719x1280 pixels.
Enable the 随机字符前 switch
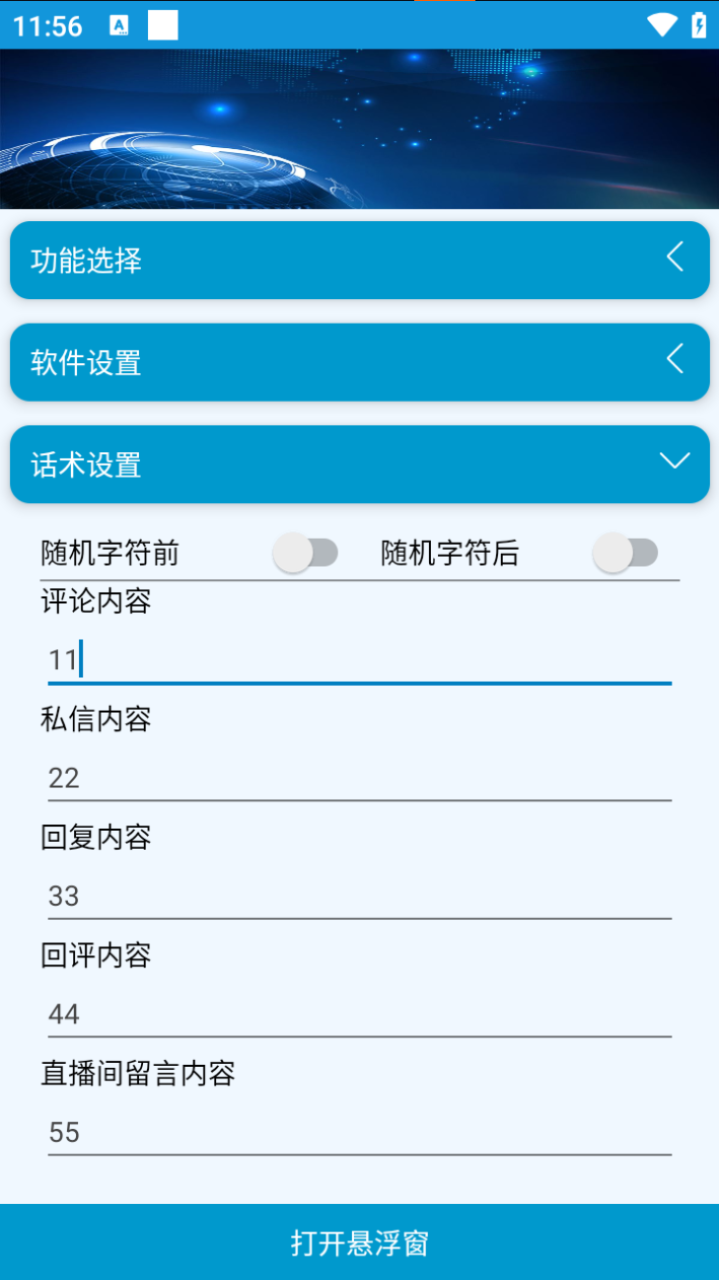[x=306, y=553]
